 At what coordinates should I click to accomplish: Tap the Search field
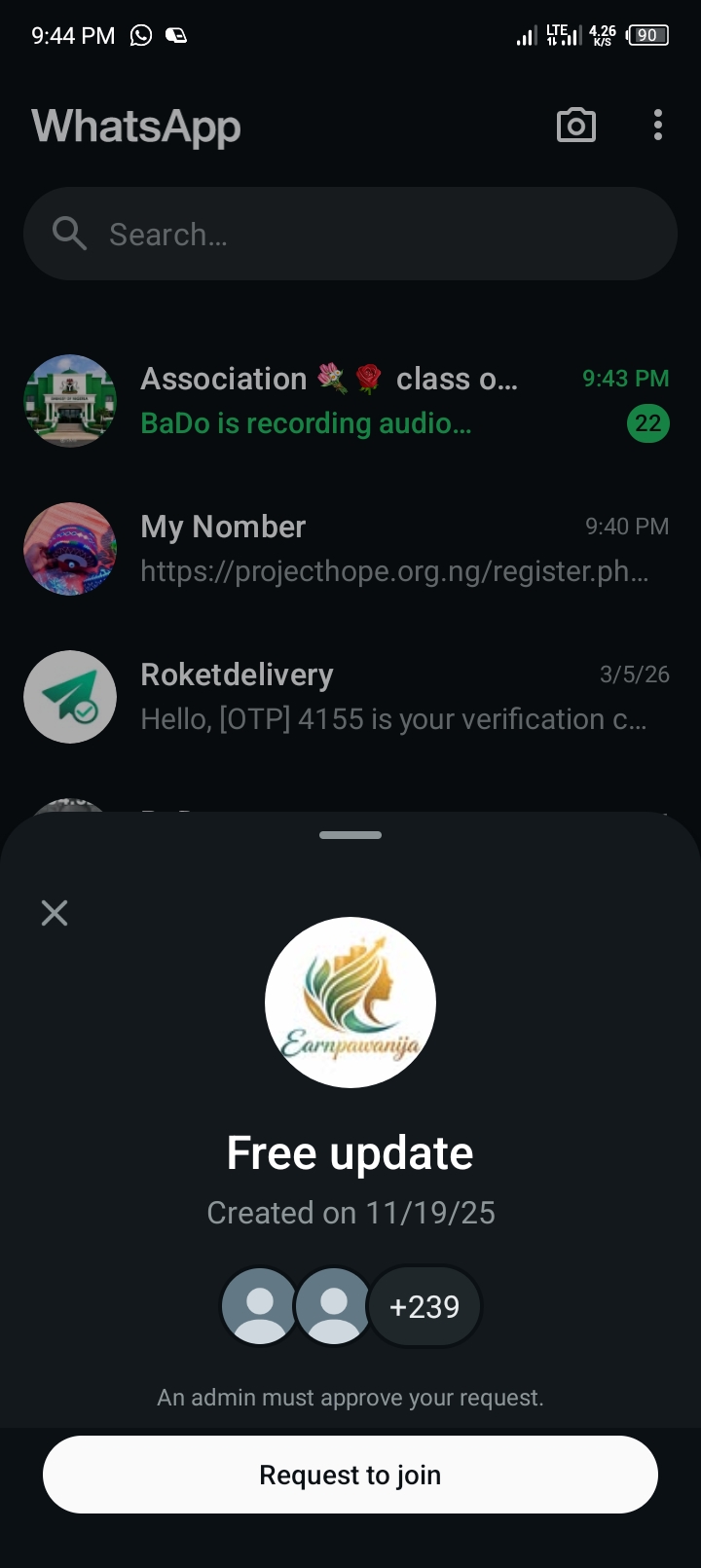[350, 235]
